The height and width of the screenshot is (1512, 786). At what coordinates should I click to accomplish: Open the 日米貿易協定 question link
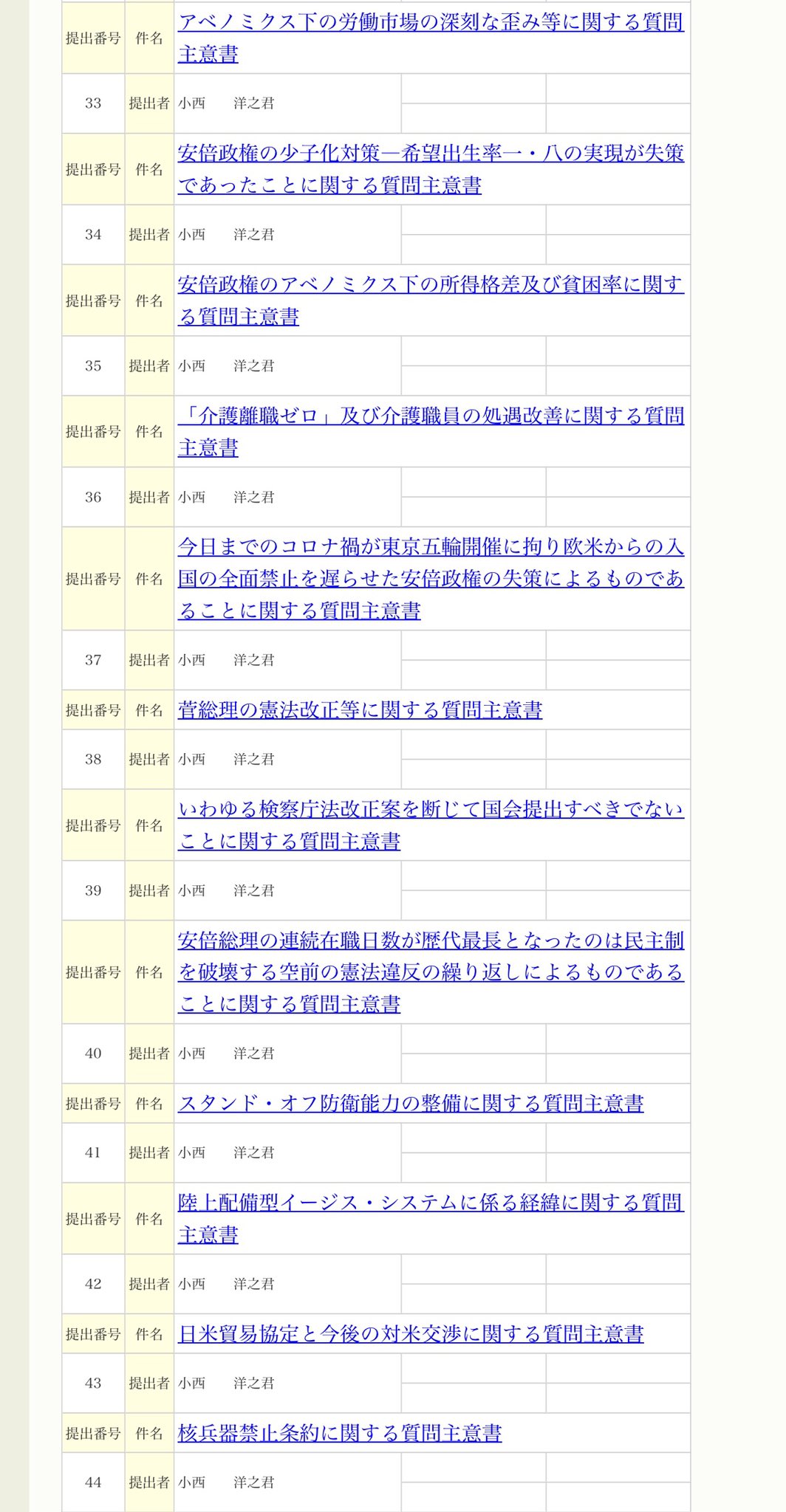pos(411,1334)
